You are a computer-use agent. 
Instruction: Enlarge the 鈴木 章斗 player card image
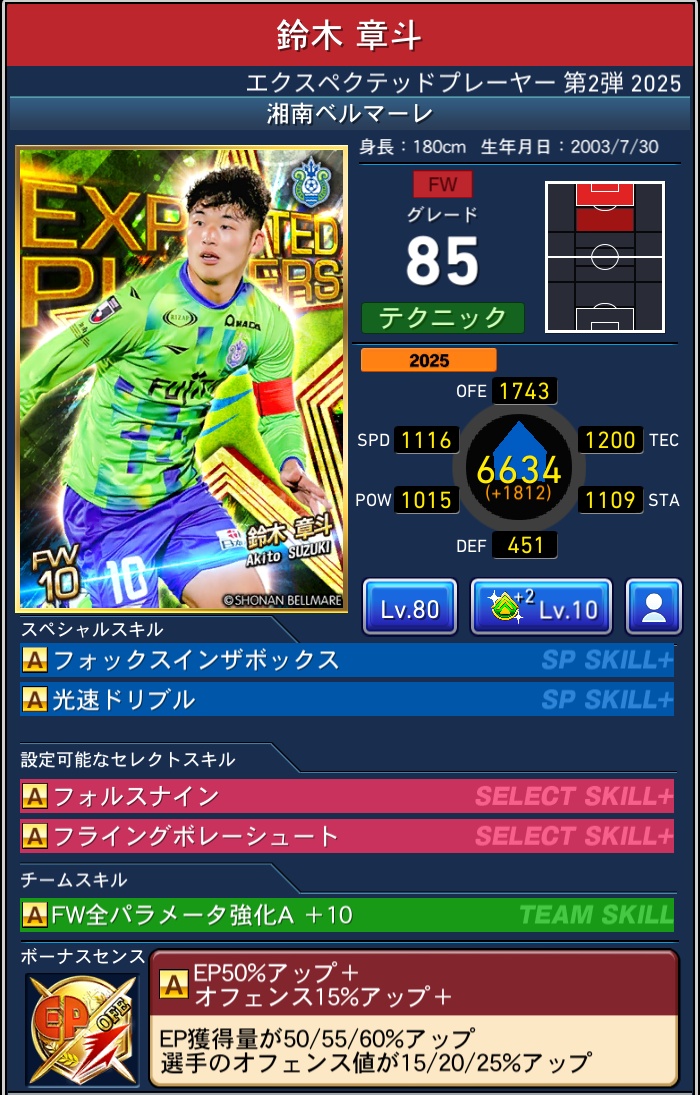tap(181, 379)
